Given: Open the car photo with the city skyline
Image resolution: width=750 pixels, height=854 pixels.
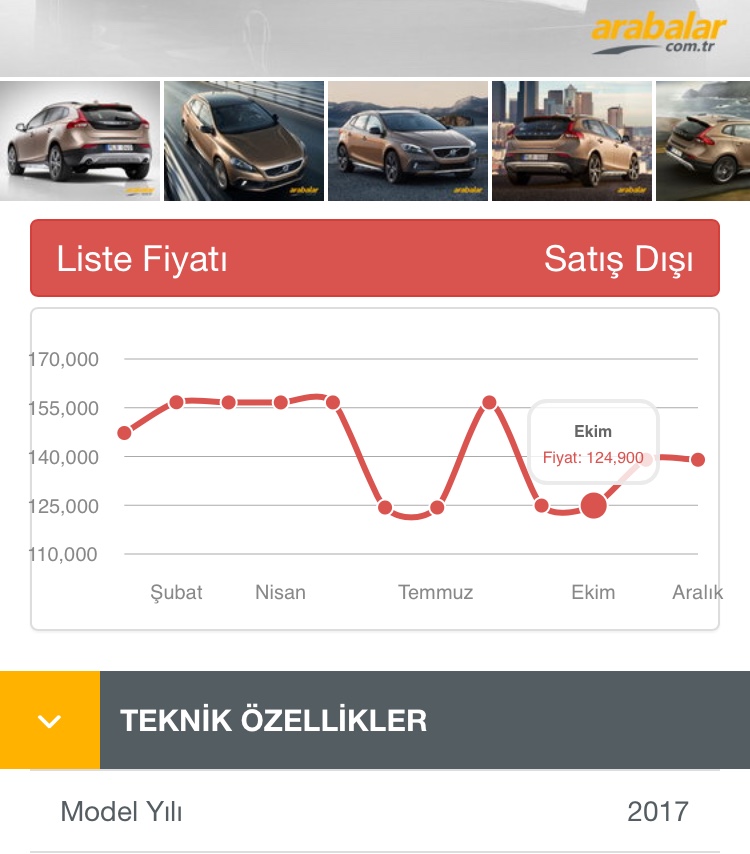Looking at the screenshot, I should (571, 141).
